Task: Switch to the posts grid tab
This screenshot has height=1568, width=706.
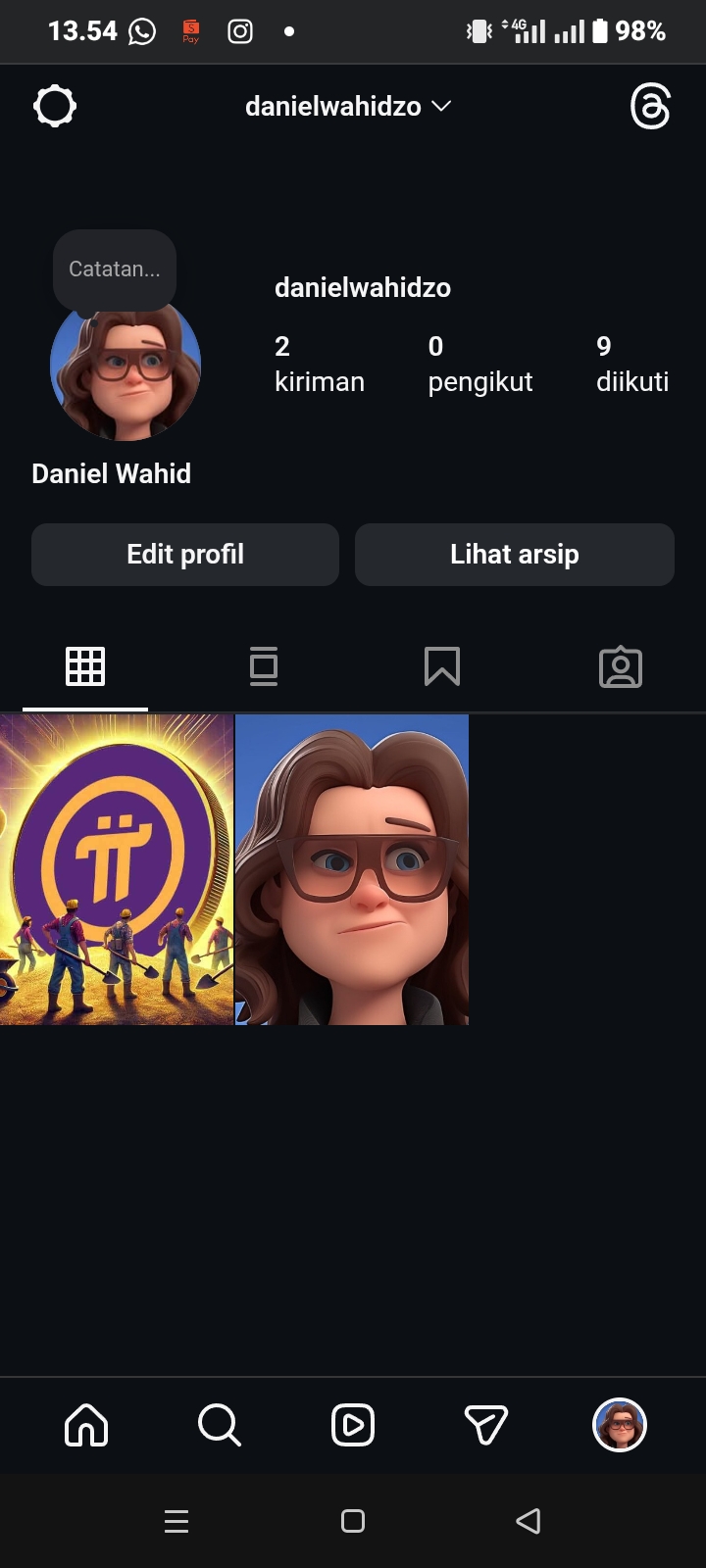Action: click(85, 667)
